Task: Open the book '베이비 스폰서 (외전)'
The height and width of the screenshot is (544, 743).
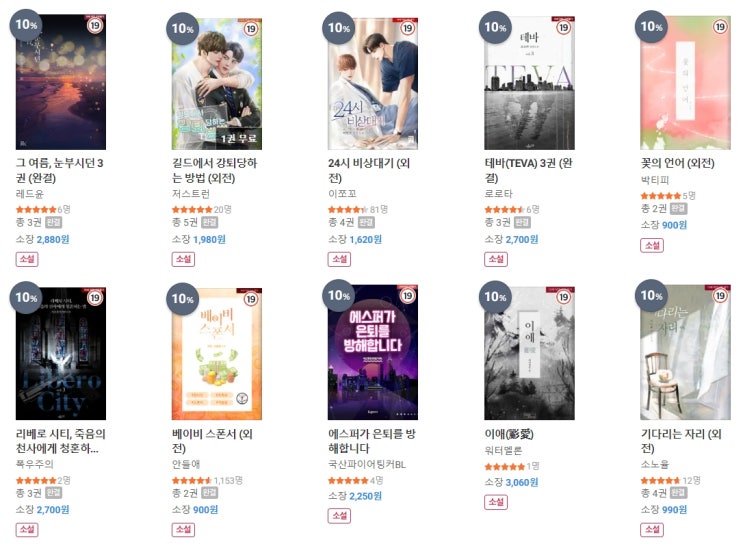Action: tap(216, 352)
